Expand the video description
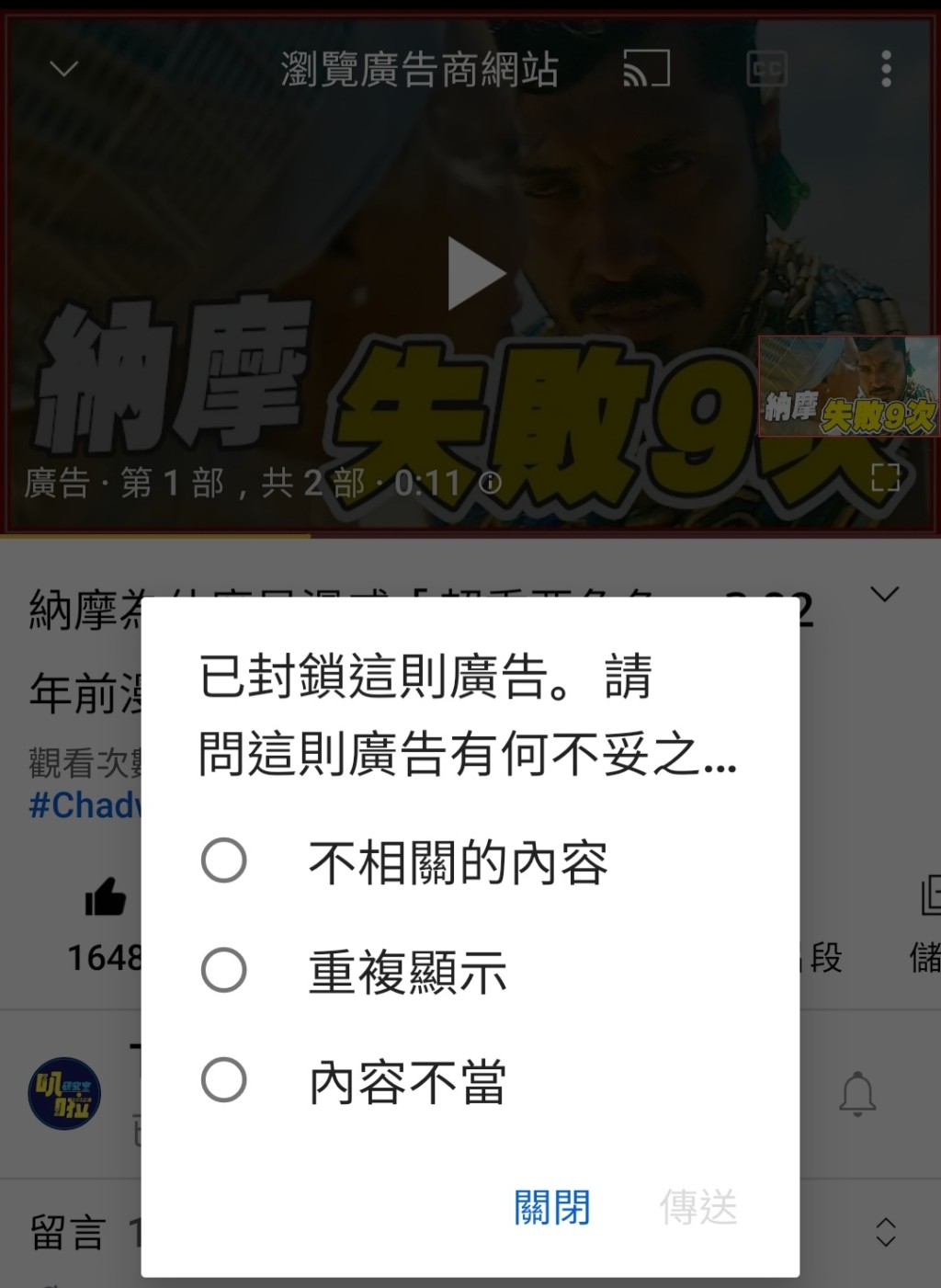 pyautogui.click(x=884, y=595)
